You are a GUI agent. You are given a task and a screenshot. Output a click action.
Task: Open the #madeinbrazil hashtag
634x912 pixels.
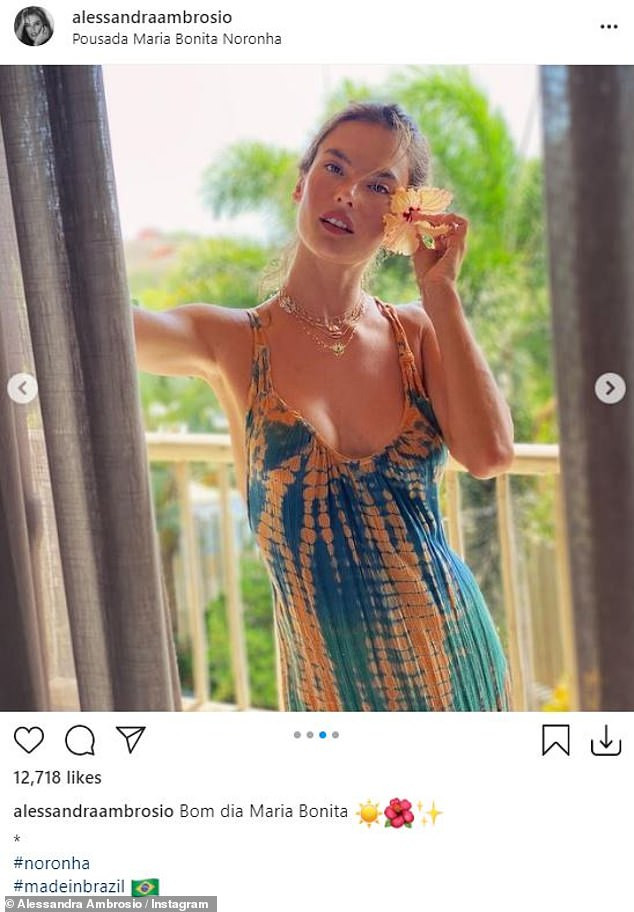[x=68, y=887]
